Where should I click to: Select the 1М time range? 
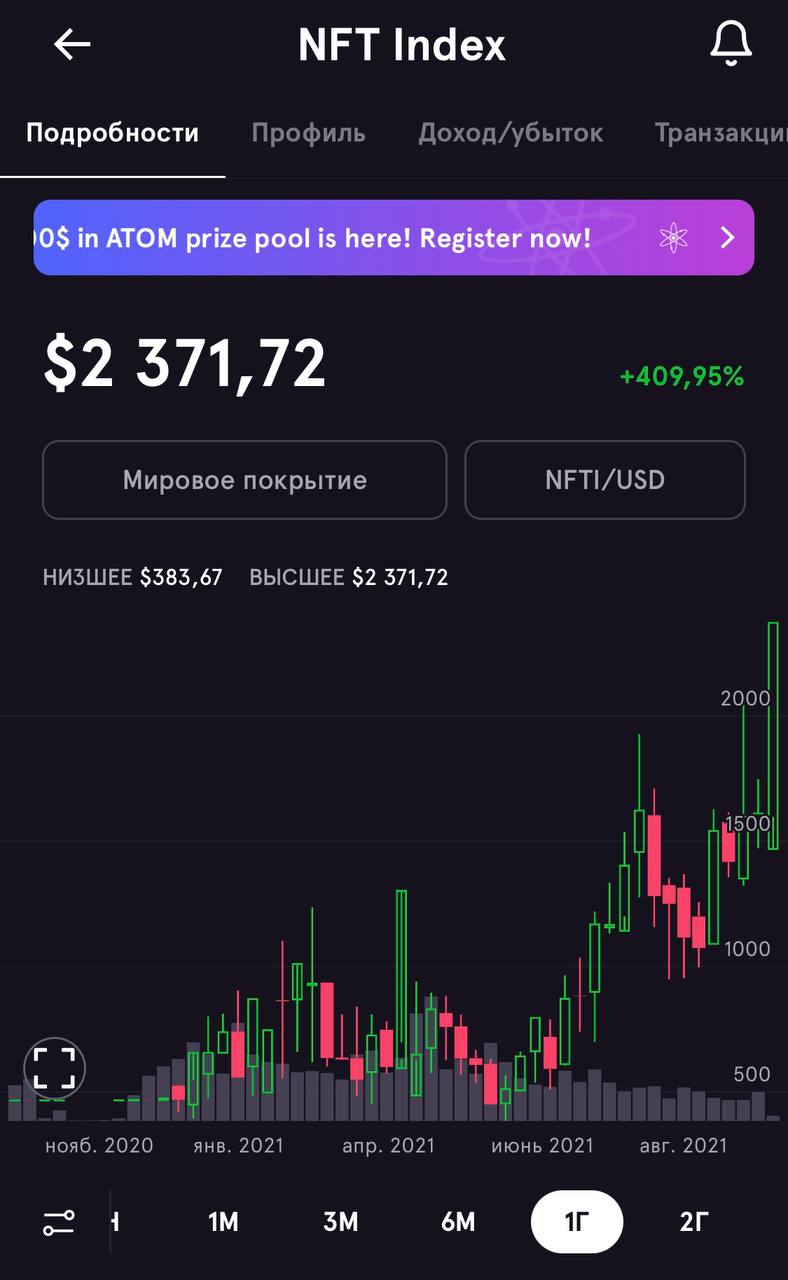[223, 1222]
